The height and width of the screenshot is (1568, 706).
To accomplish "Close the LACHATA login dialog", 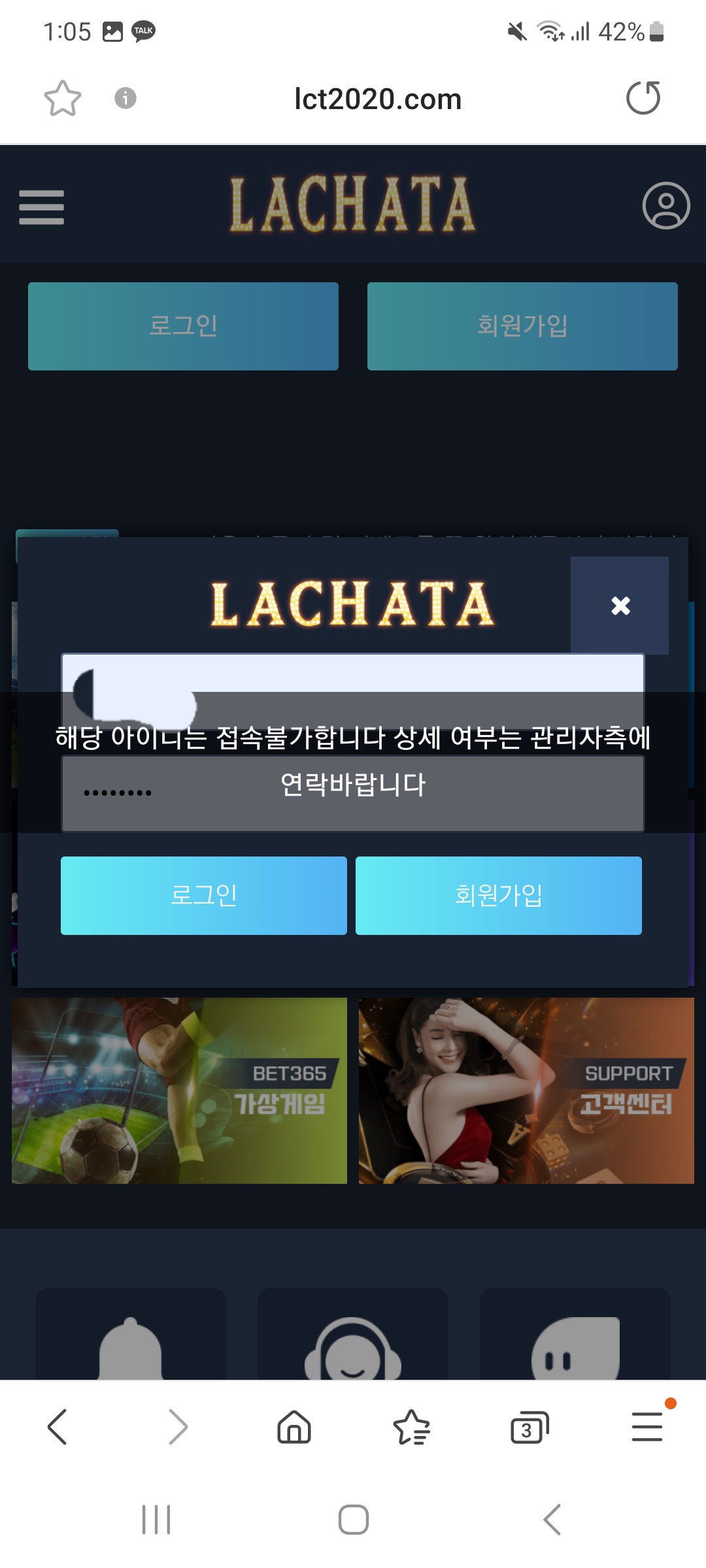I will point(620,606).
